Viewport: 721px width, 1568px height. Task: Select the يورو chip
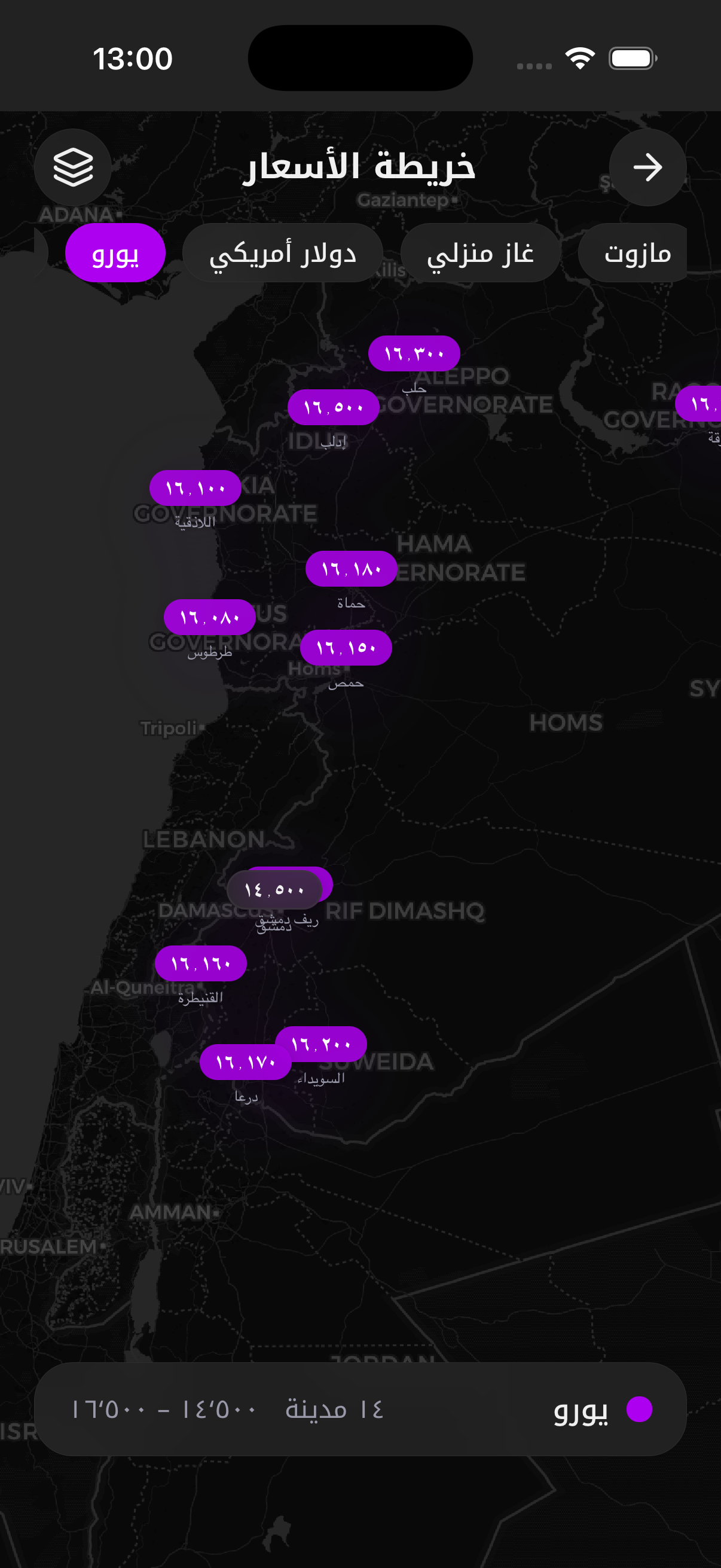tap(115, 253)
